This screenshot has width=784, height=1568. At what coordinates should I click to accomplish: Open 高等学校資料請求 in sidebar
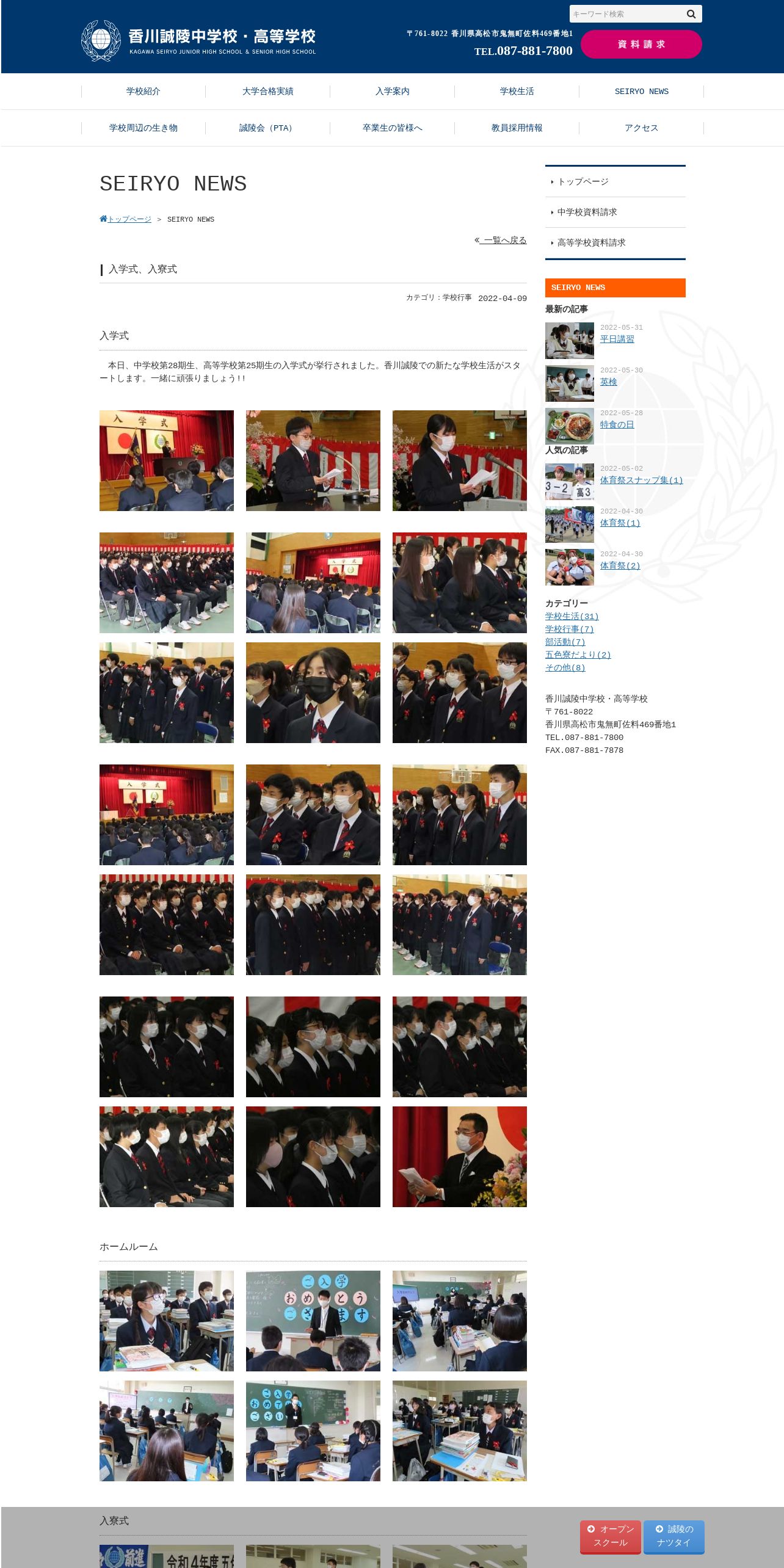[x=615, y=243]
